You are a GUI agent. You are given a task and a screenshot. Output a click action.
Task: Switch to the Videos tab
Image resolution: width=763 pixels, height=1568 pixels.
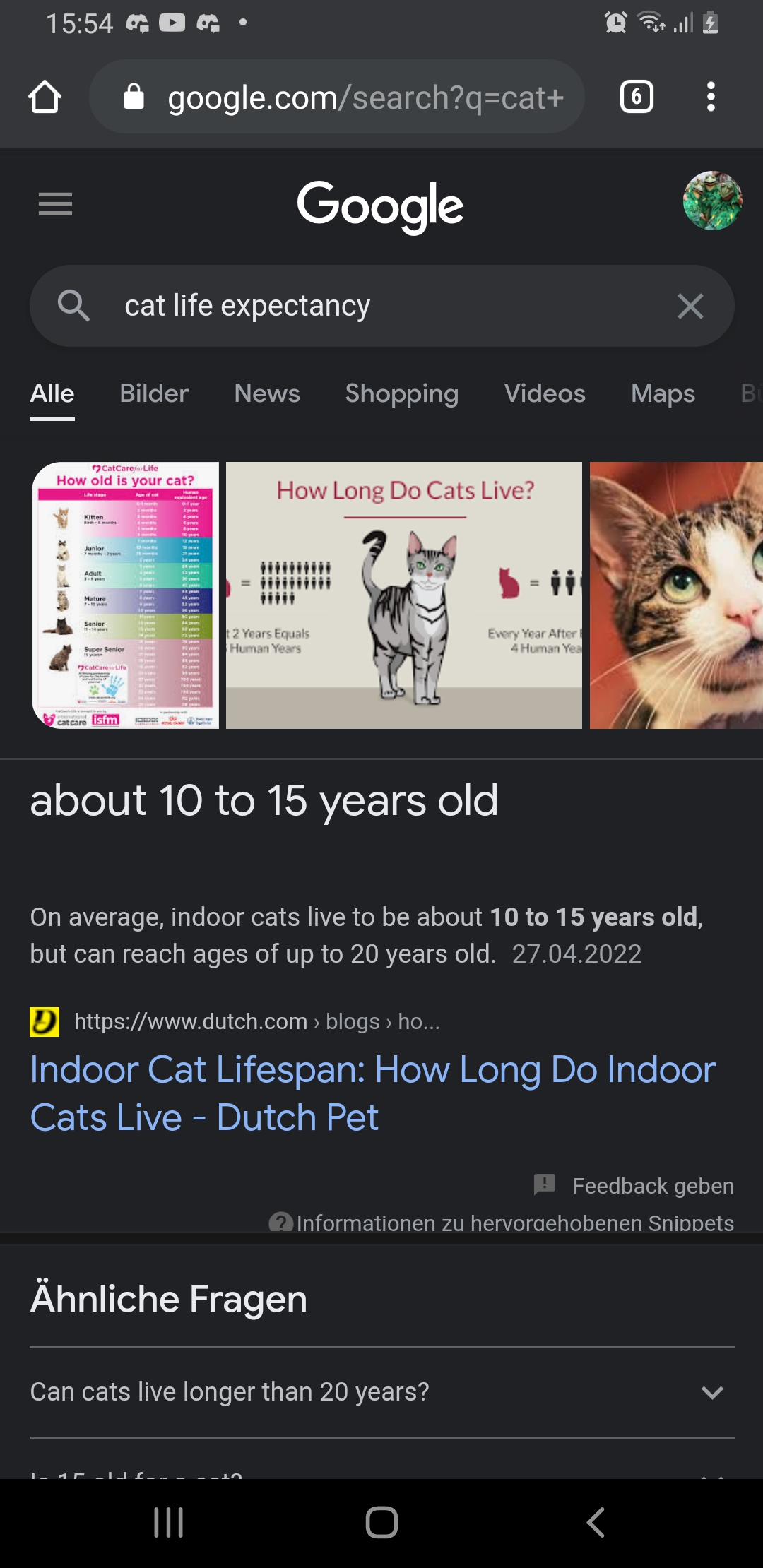(x=545, y=393)
